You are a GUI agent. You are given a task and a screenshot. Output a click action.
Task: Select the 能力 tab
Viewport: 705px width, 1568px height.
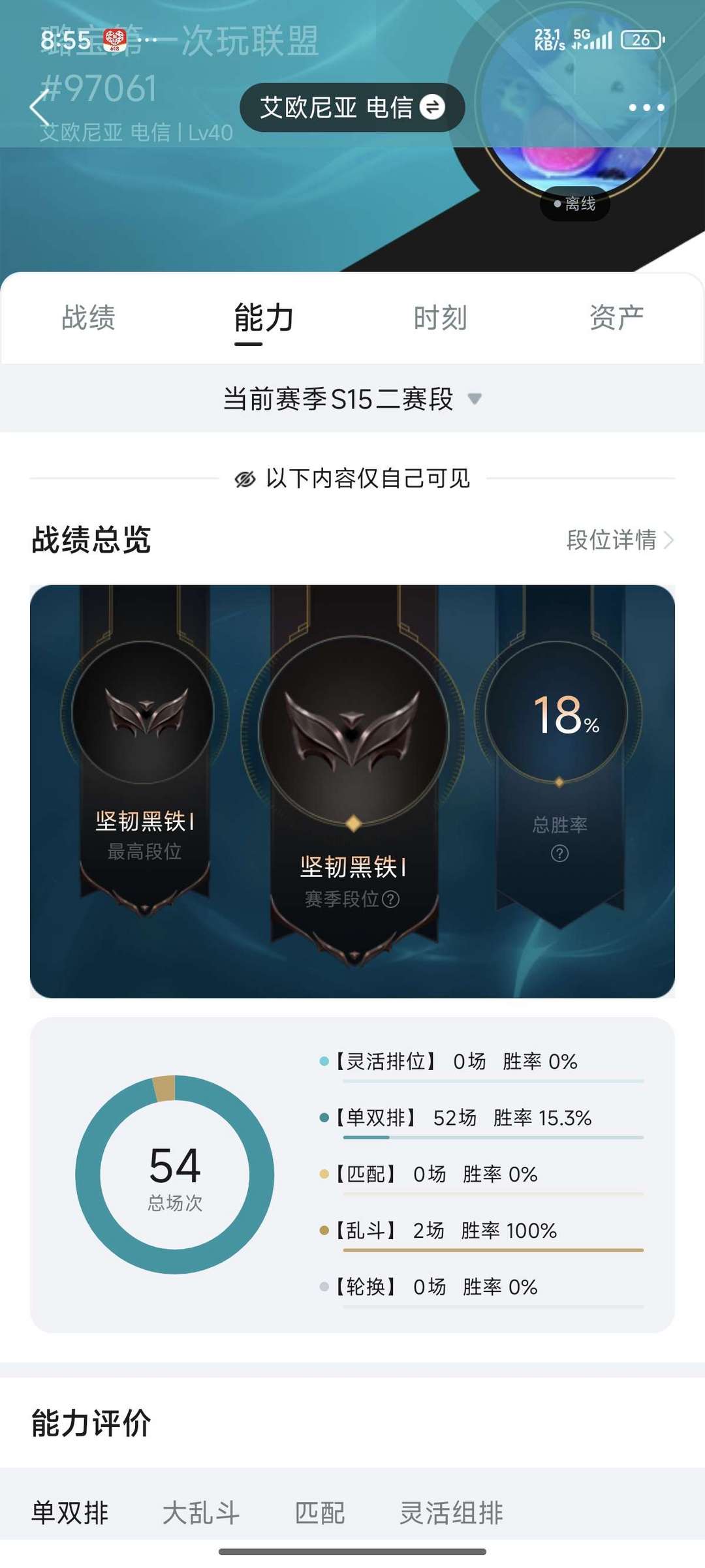coord(264,318)
